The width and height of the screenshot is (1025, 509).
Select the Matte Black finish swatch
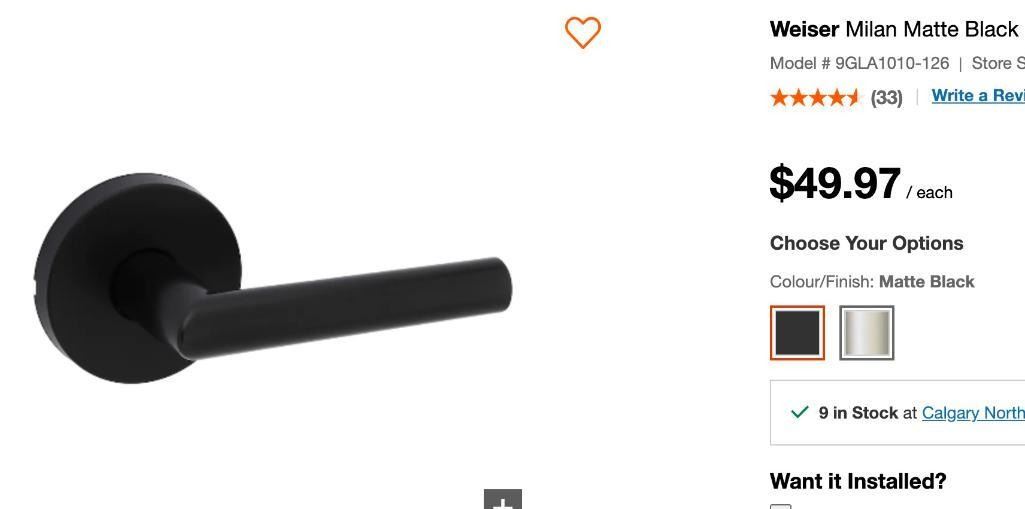[x=797, y=333]
